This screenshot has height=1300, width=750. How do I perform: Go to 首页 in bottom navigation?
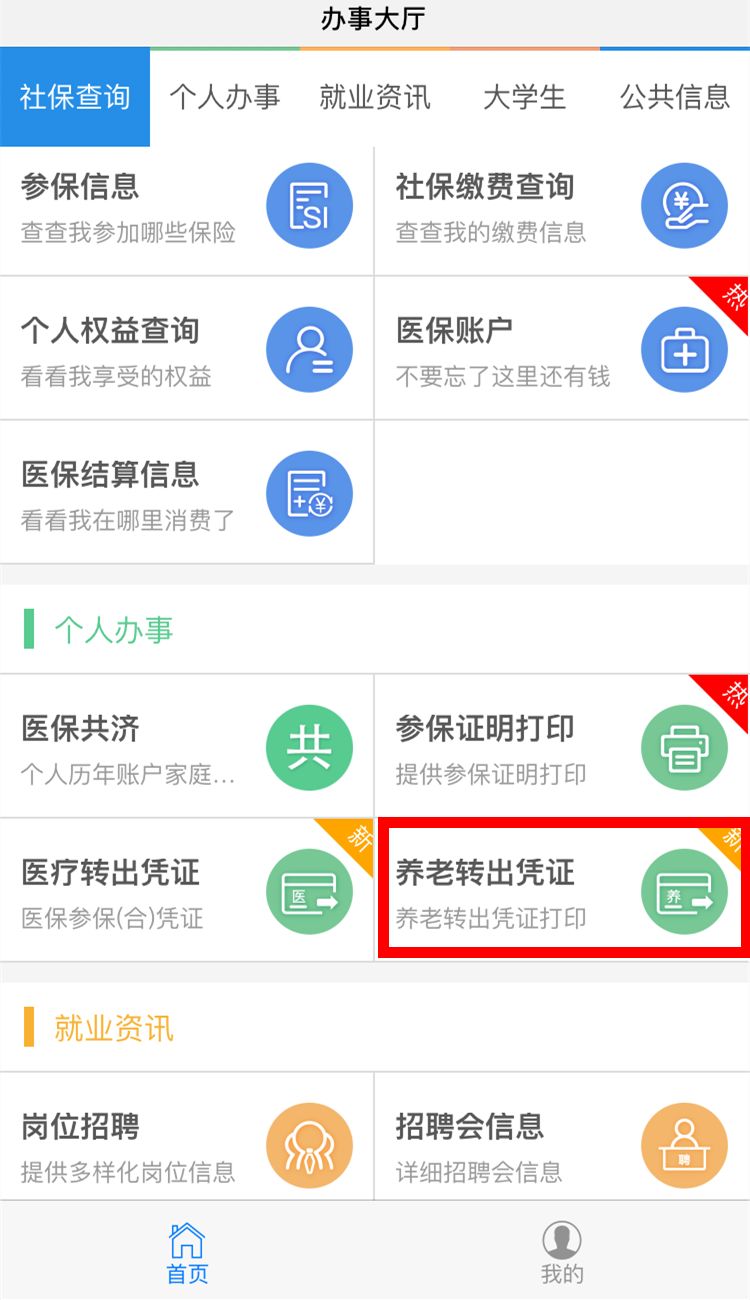[187, 1252]
